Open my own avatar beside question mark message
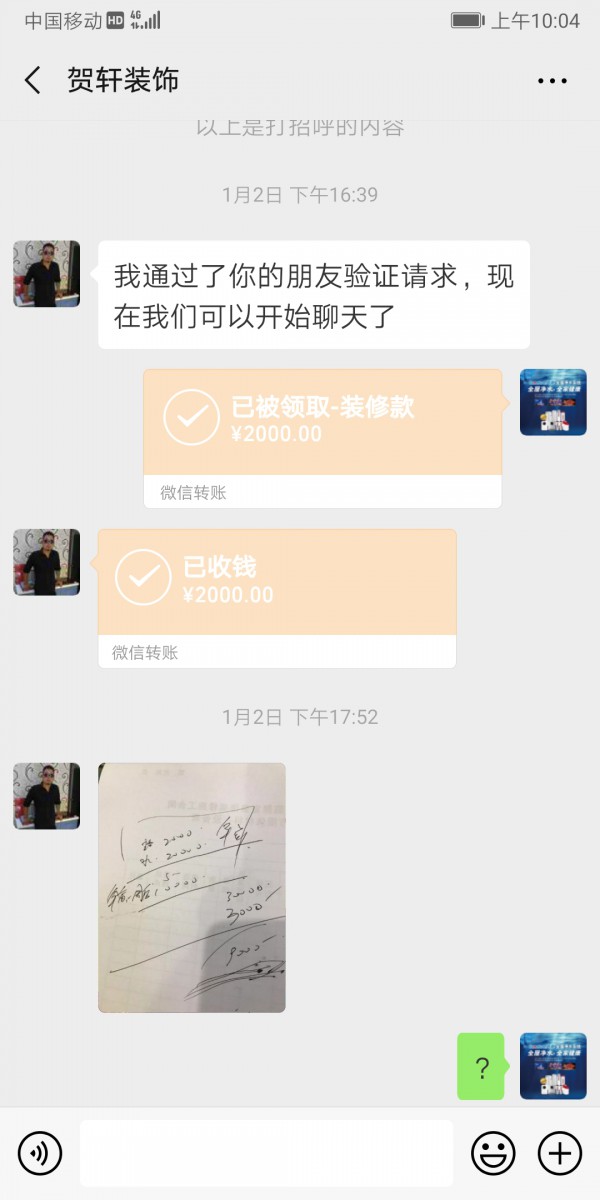600x1200 pixels. pos(553,1067)
